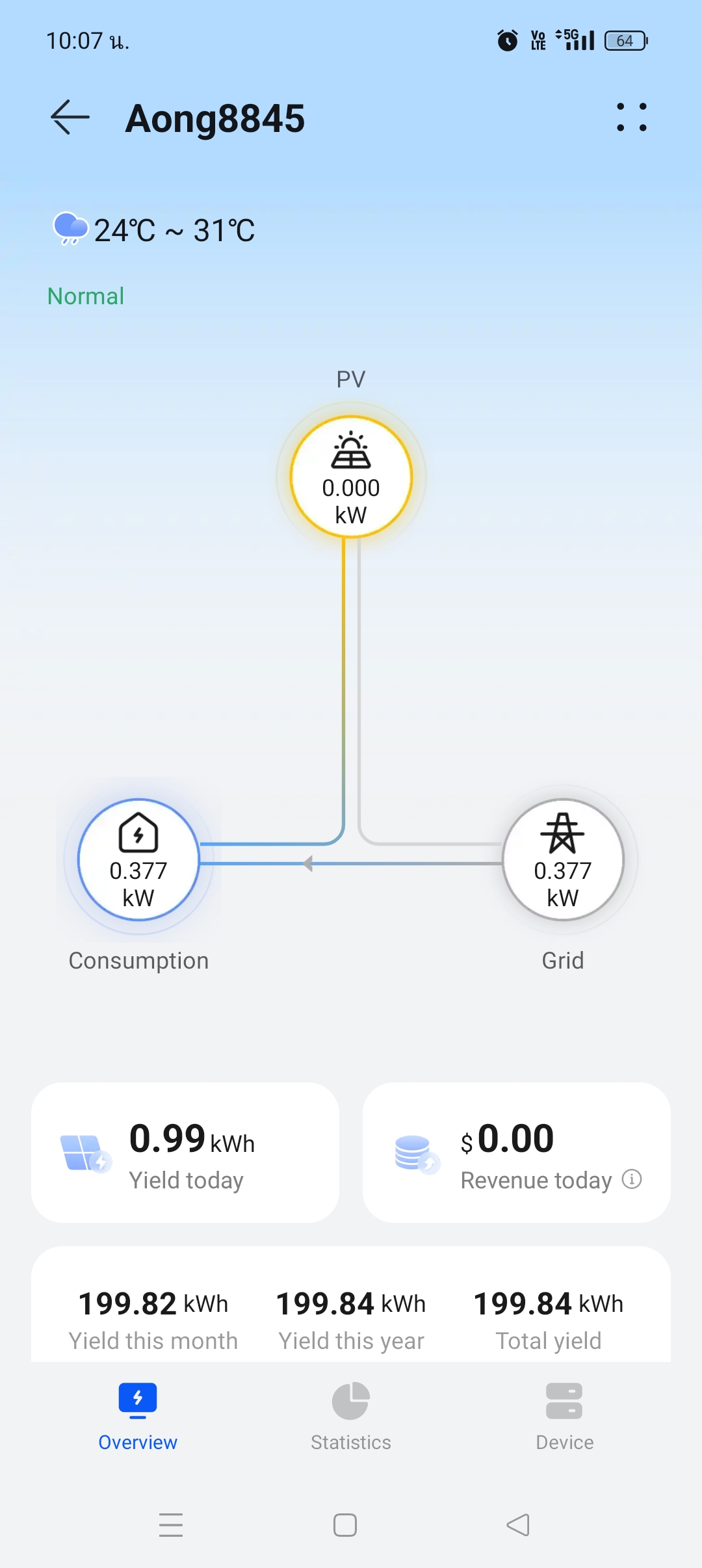702x1568 pixels.
Task: Show info about Revenue today
Action: coord(632,1179)
